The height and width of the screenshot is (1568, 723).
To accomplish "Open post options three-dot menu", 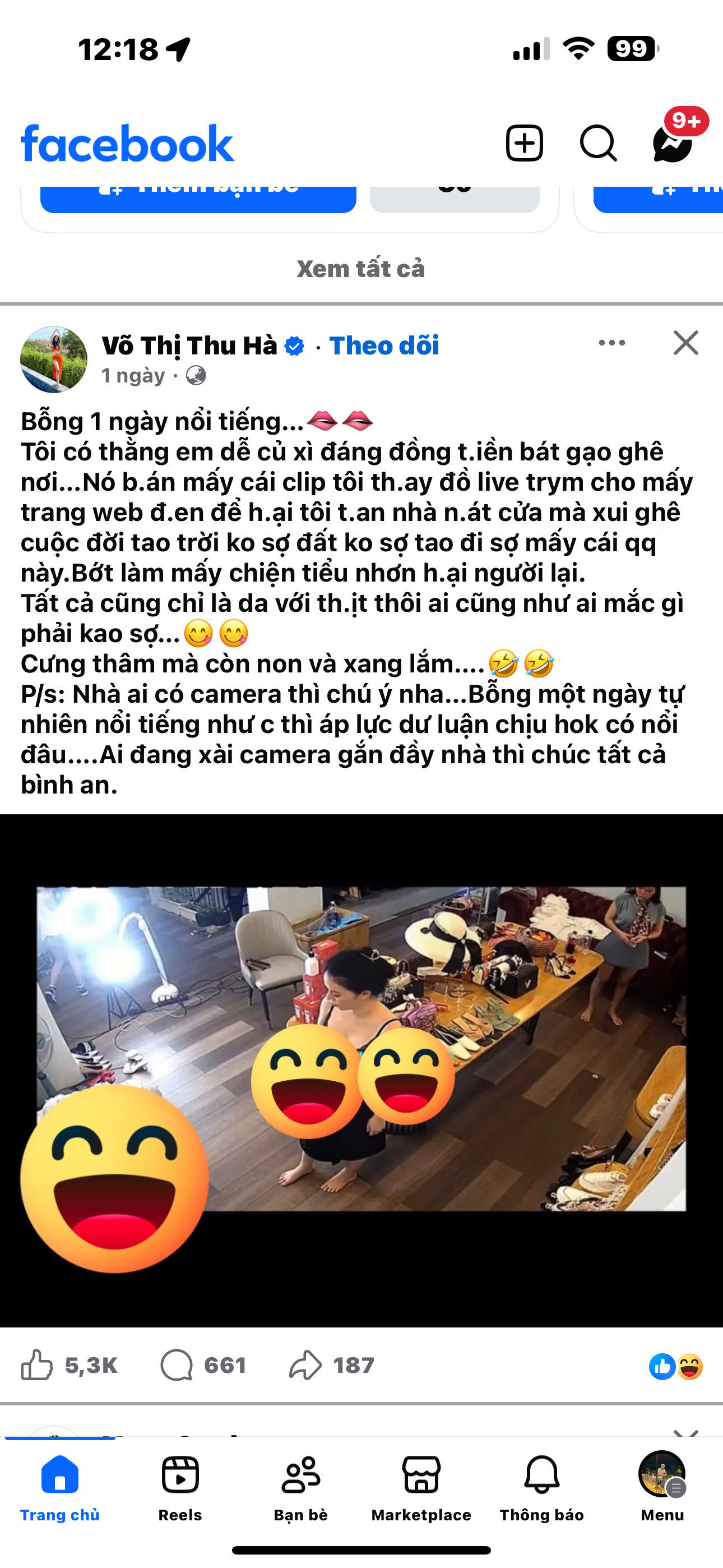I will tap(611, 343).
